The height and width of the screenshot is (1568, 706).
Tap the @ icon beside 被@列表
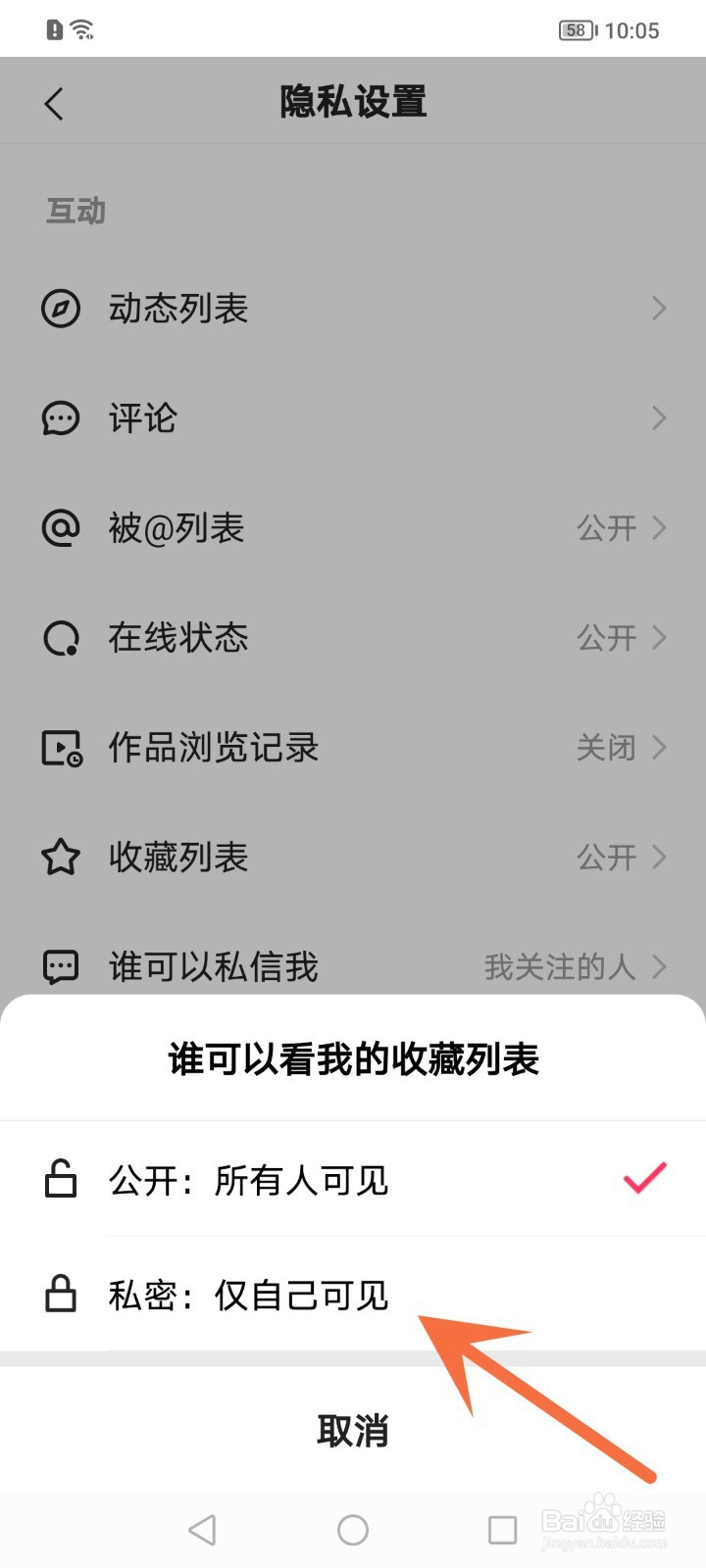point(61,528)
